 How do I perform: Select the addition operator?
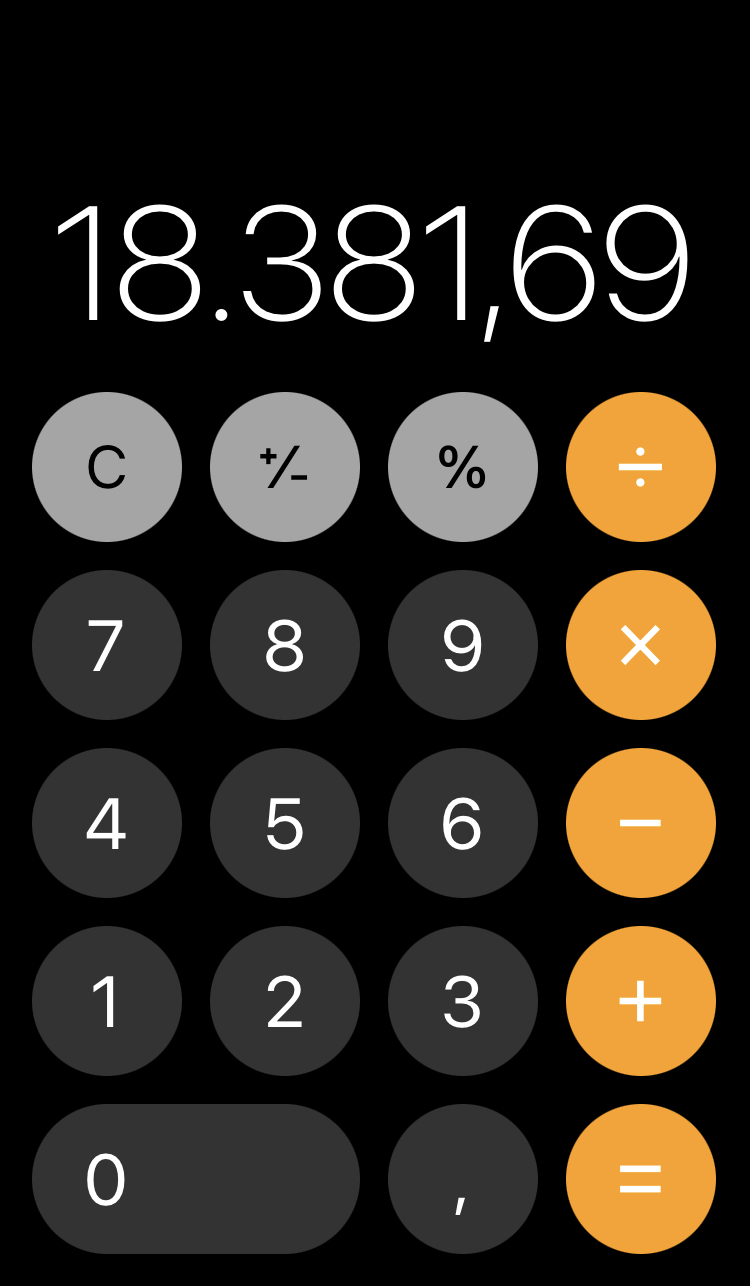(x=641, y=1001)
